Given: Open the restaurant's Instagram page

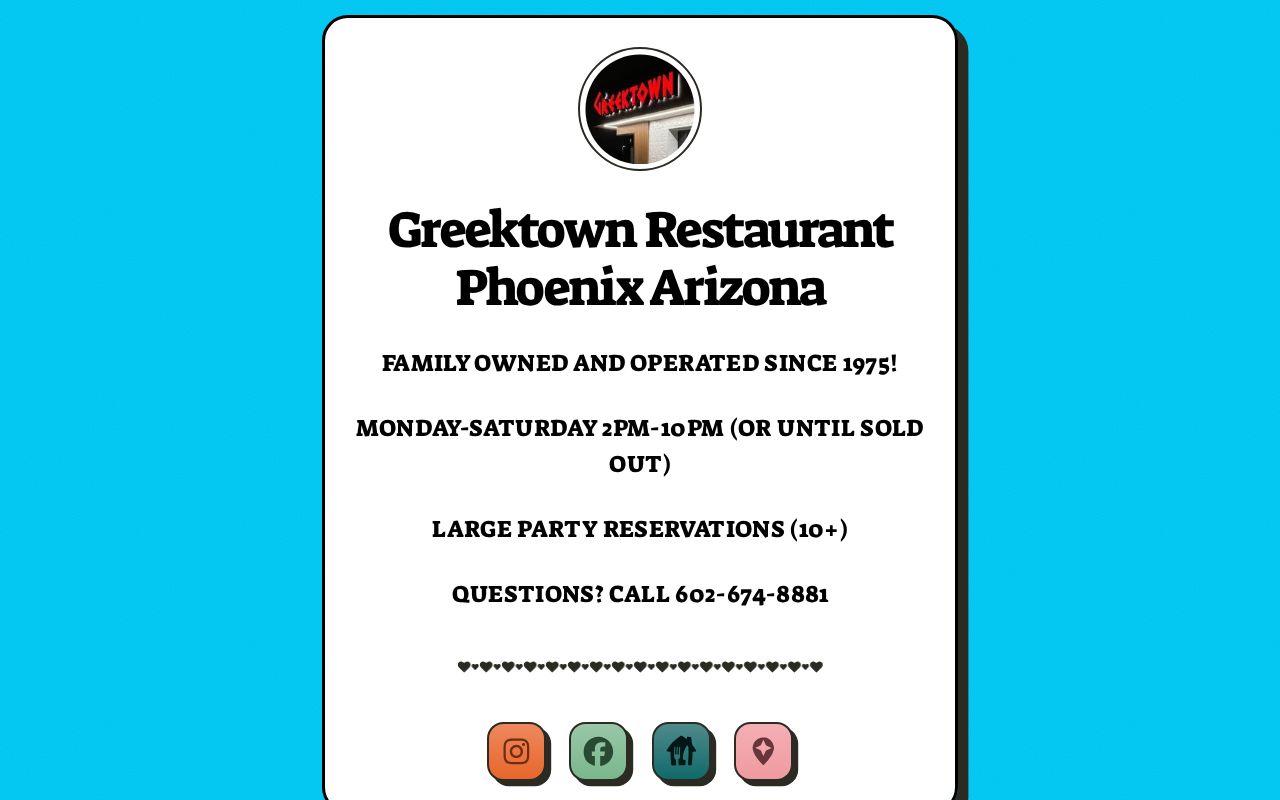Looking at the screenshot, I should (x=516, y=751).
